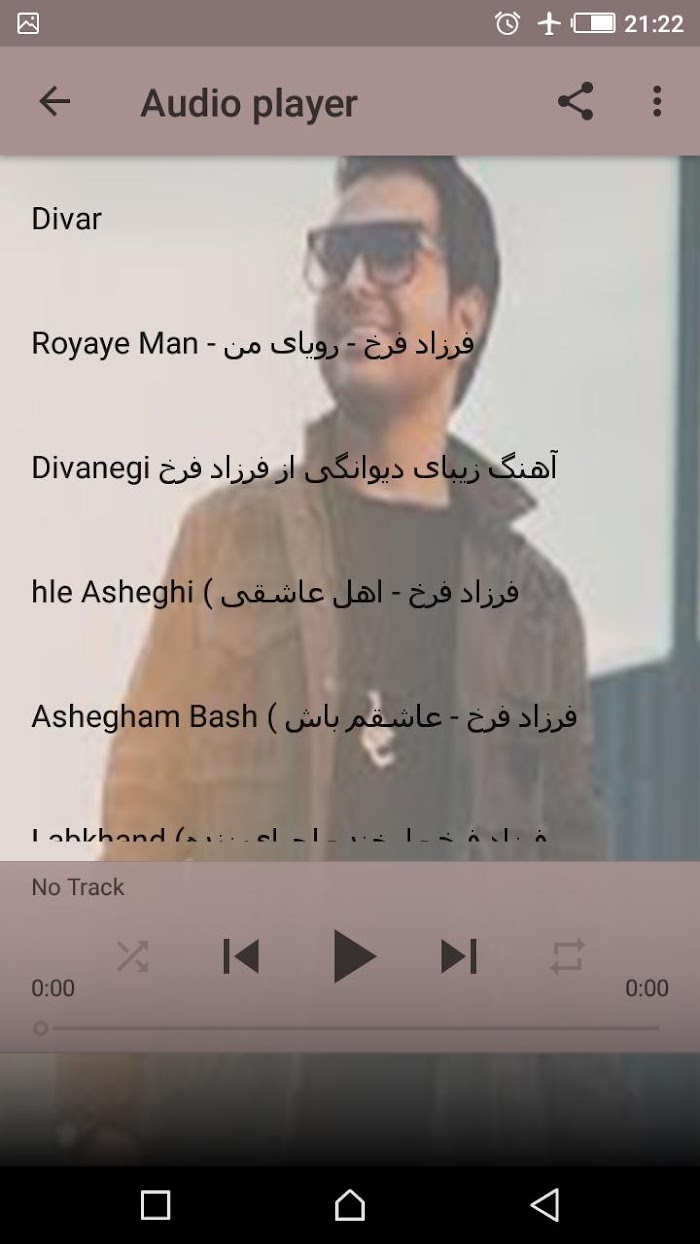Start playback with the play button
The width and height of the screenshot is (700, 1244).
[x=353, y=957]
